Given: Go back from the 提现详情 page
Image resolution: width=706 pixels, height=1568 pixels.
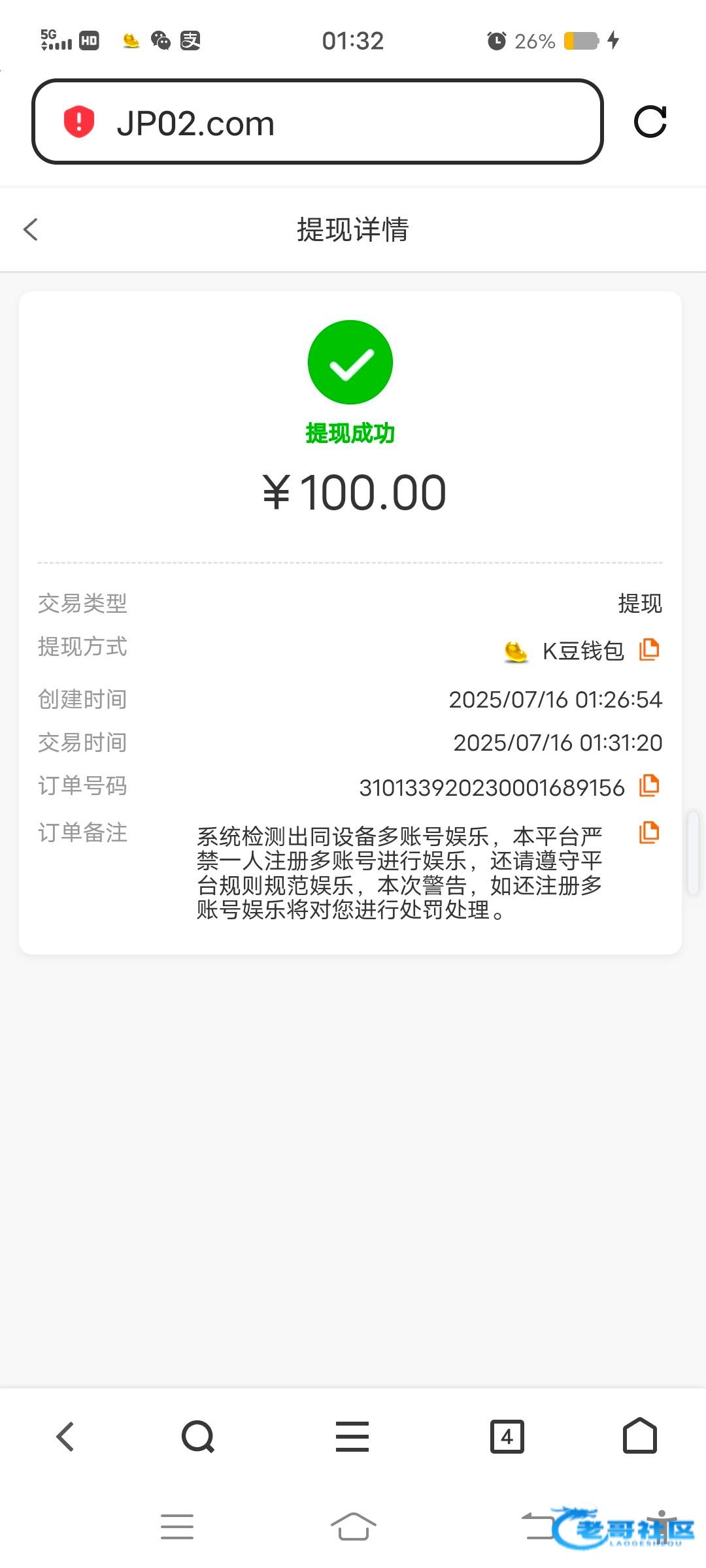Looking at the screenshot, I should (31, 229).
